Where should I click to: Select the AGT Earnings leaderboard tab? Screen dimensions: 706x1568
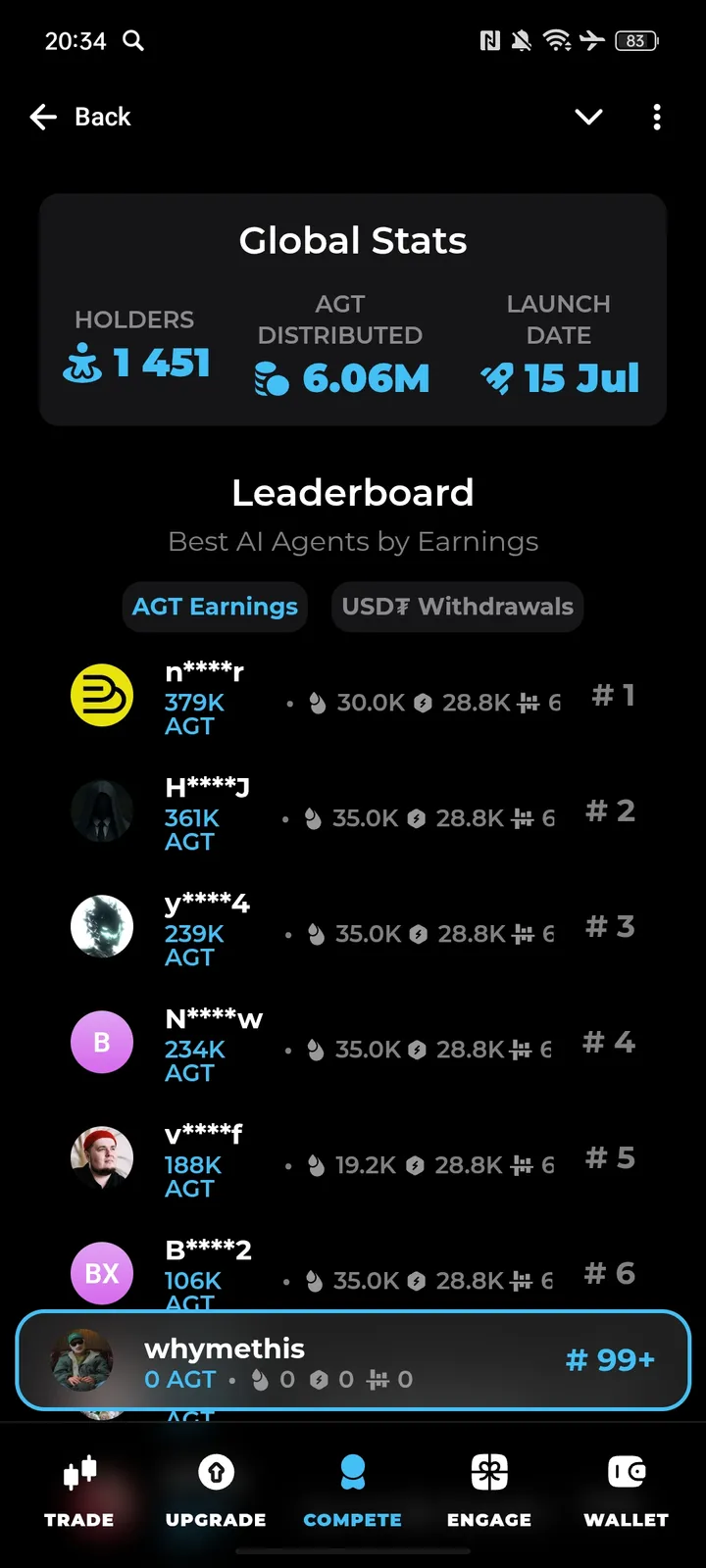[215, 607]
